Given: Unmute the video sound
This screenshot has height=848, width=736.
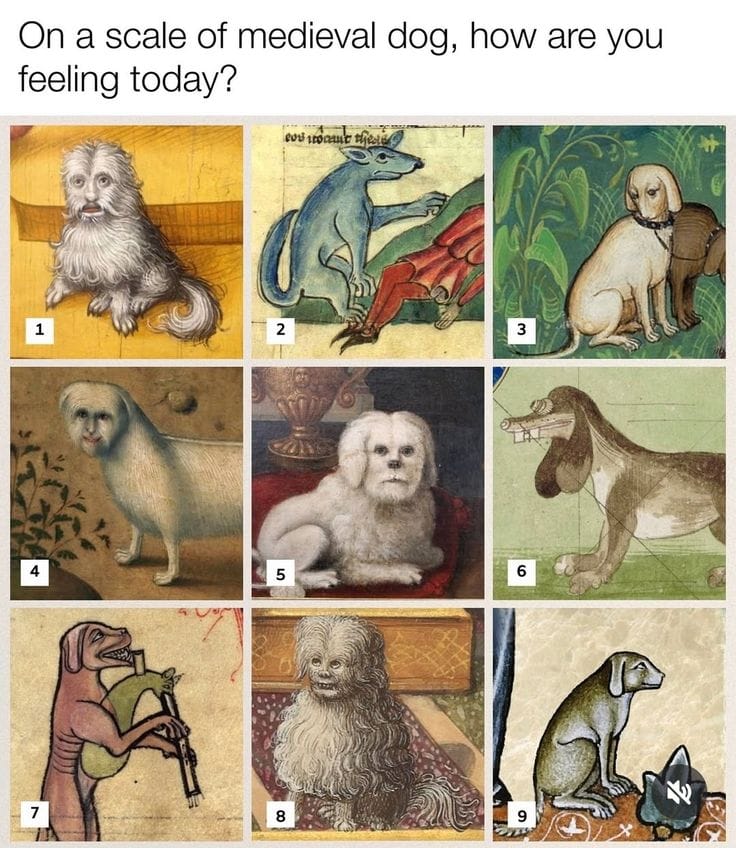Looking at the screenshot, I should tap(682, 792).
